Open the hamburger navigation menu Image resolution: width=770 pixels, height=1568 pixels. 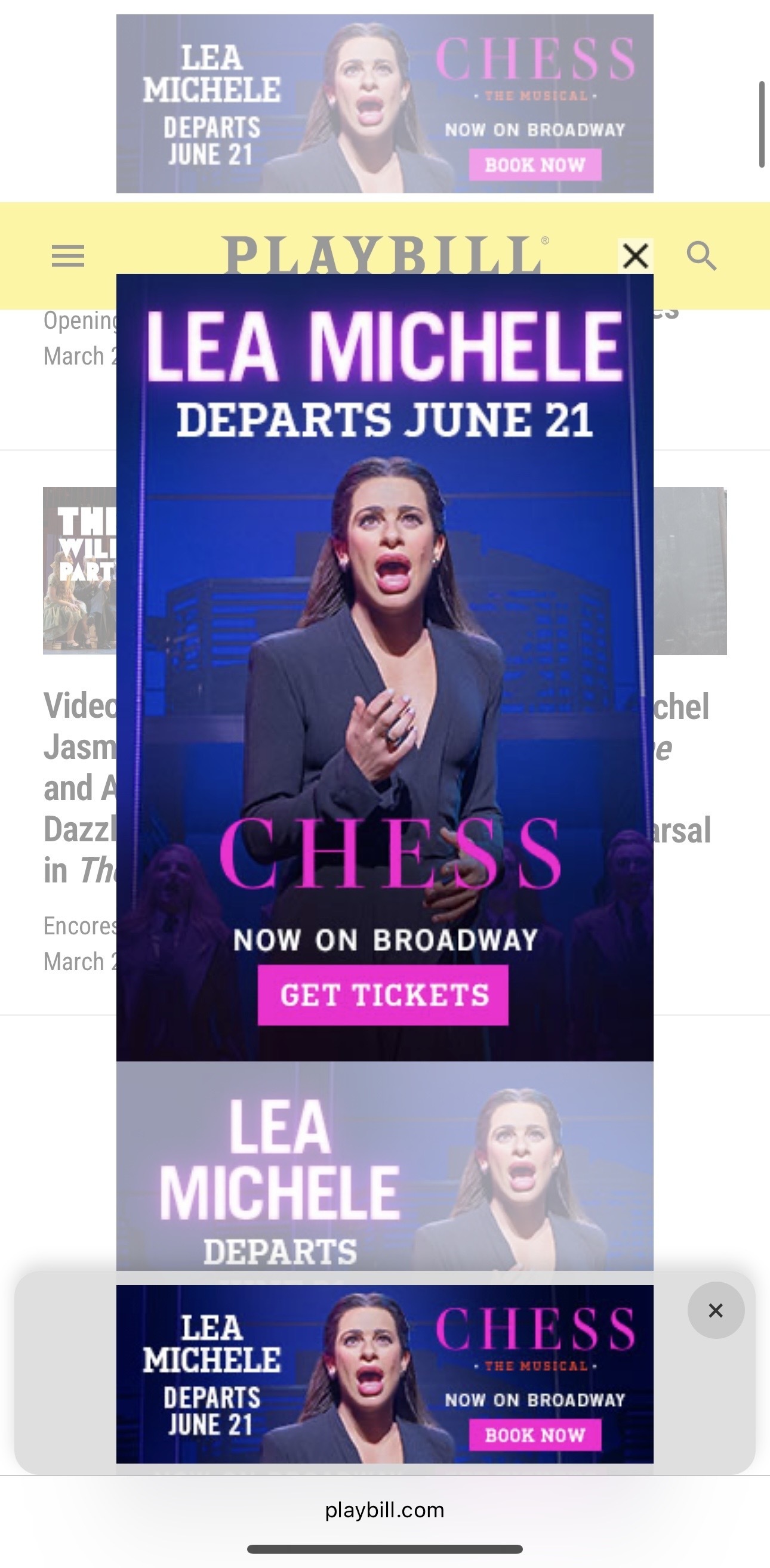[68, 256]
